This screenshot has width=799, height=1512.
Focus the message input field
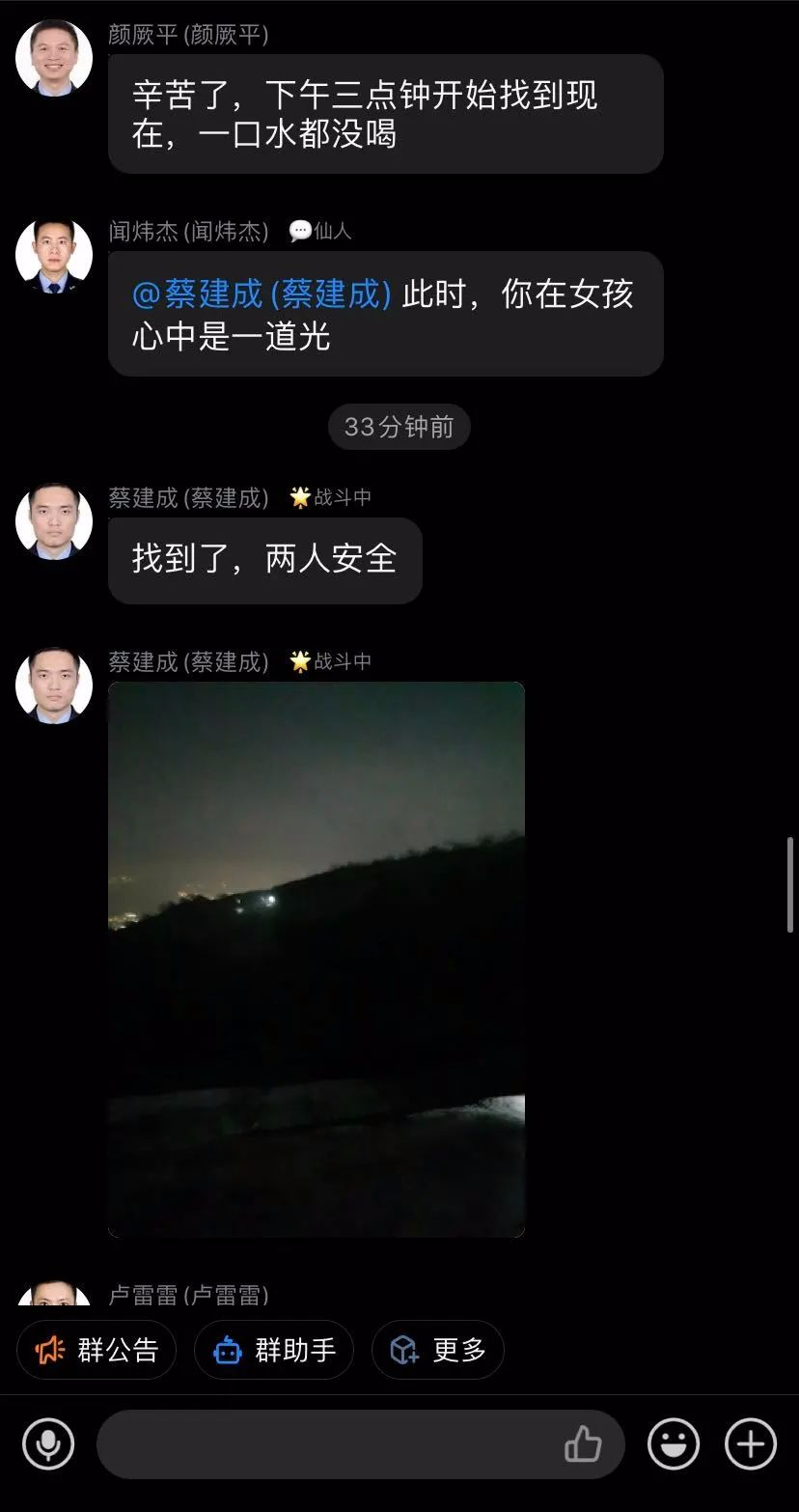328,1444
